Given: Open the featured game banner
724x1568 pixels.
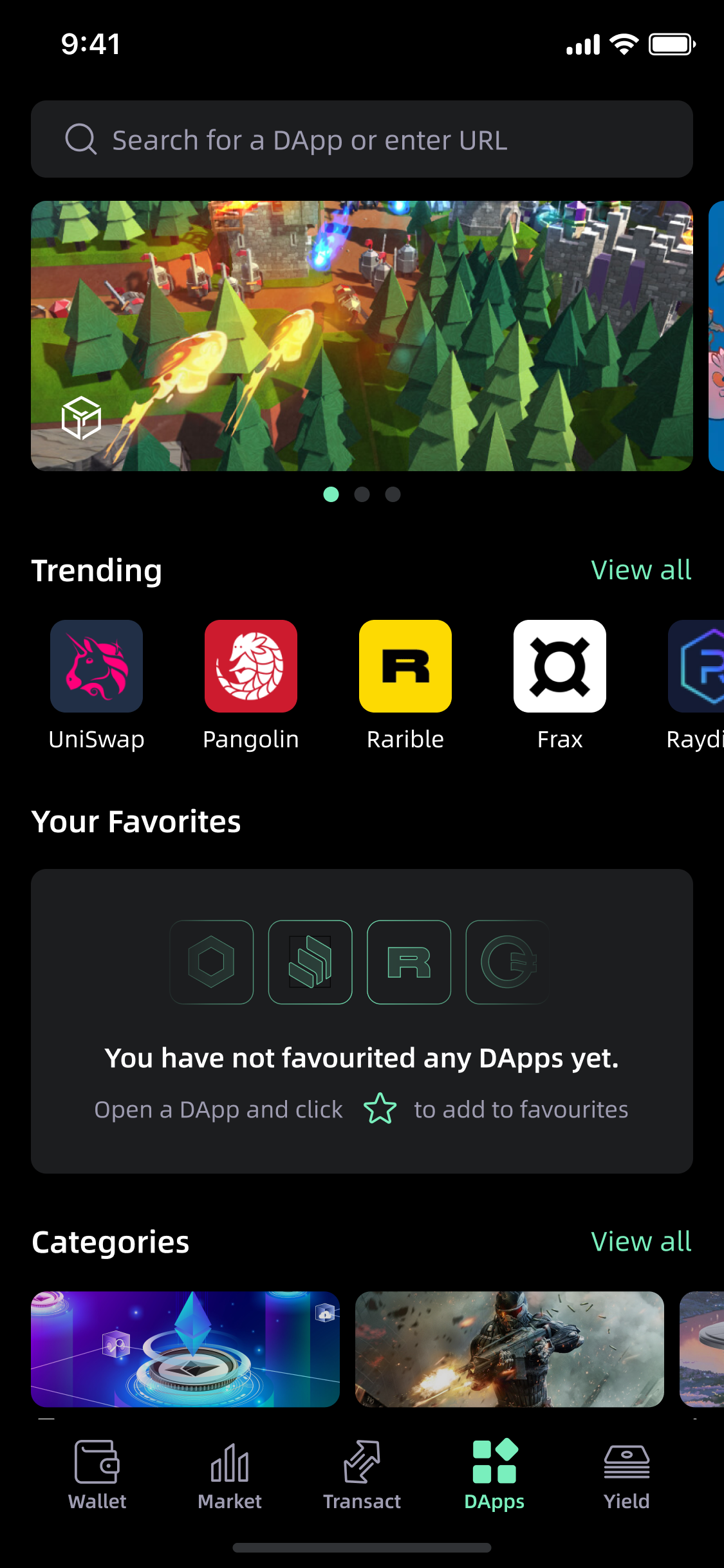Looking at the screenshot, I should click(x=362, y=335).
